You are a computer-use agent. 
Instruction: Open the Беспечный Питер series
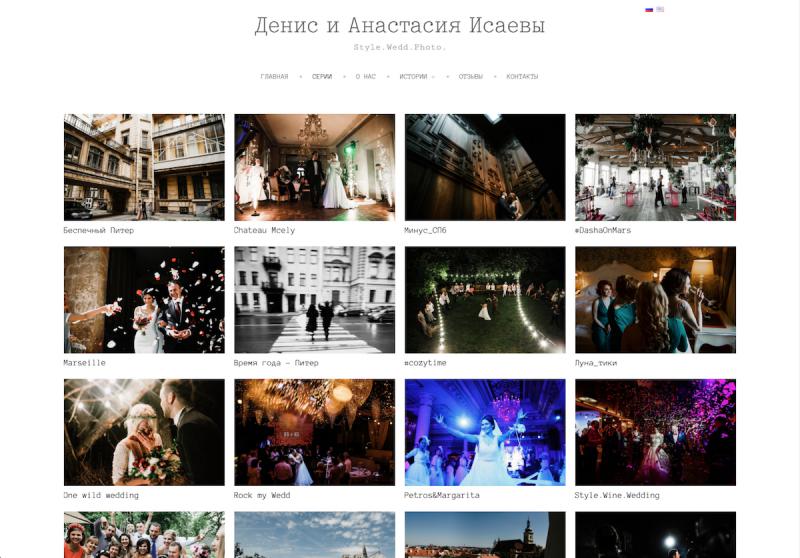[x=144, y=167]
